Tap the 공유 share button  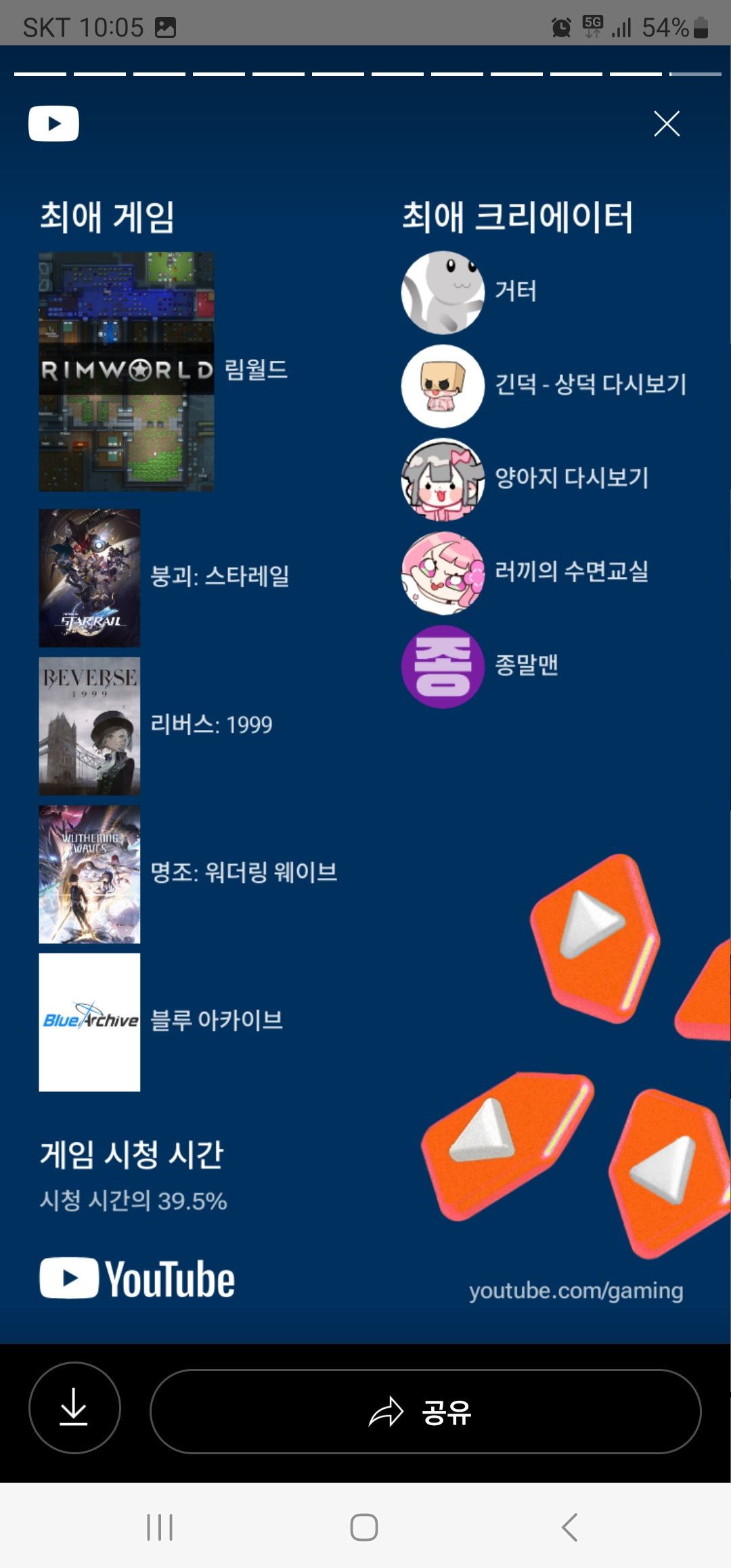point(425,1412)
